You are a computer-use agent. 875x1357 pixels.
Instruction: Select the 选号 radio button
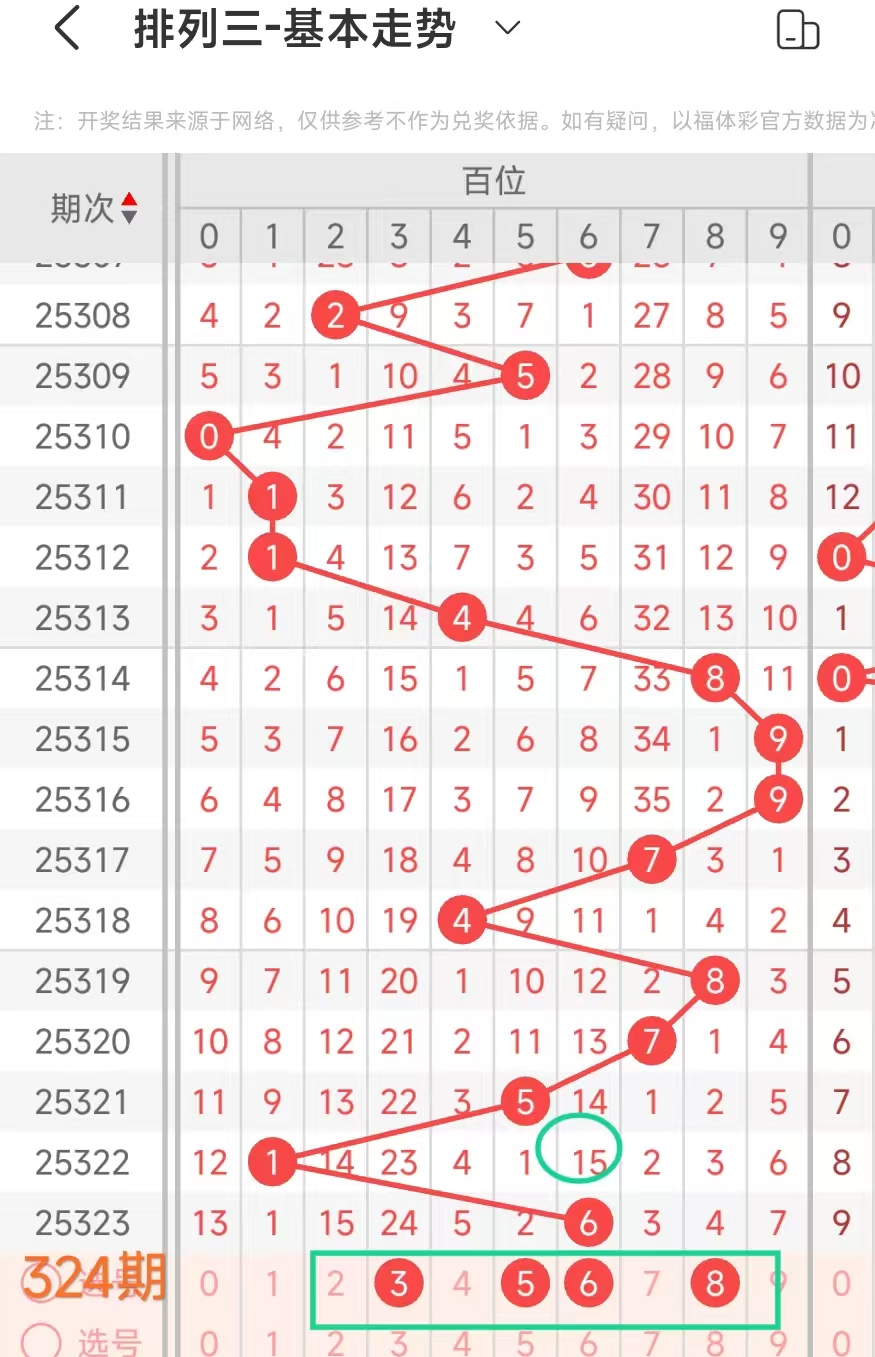(42, 1340)
